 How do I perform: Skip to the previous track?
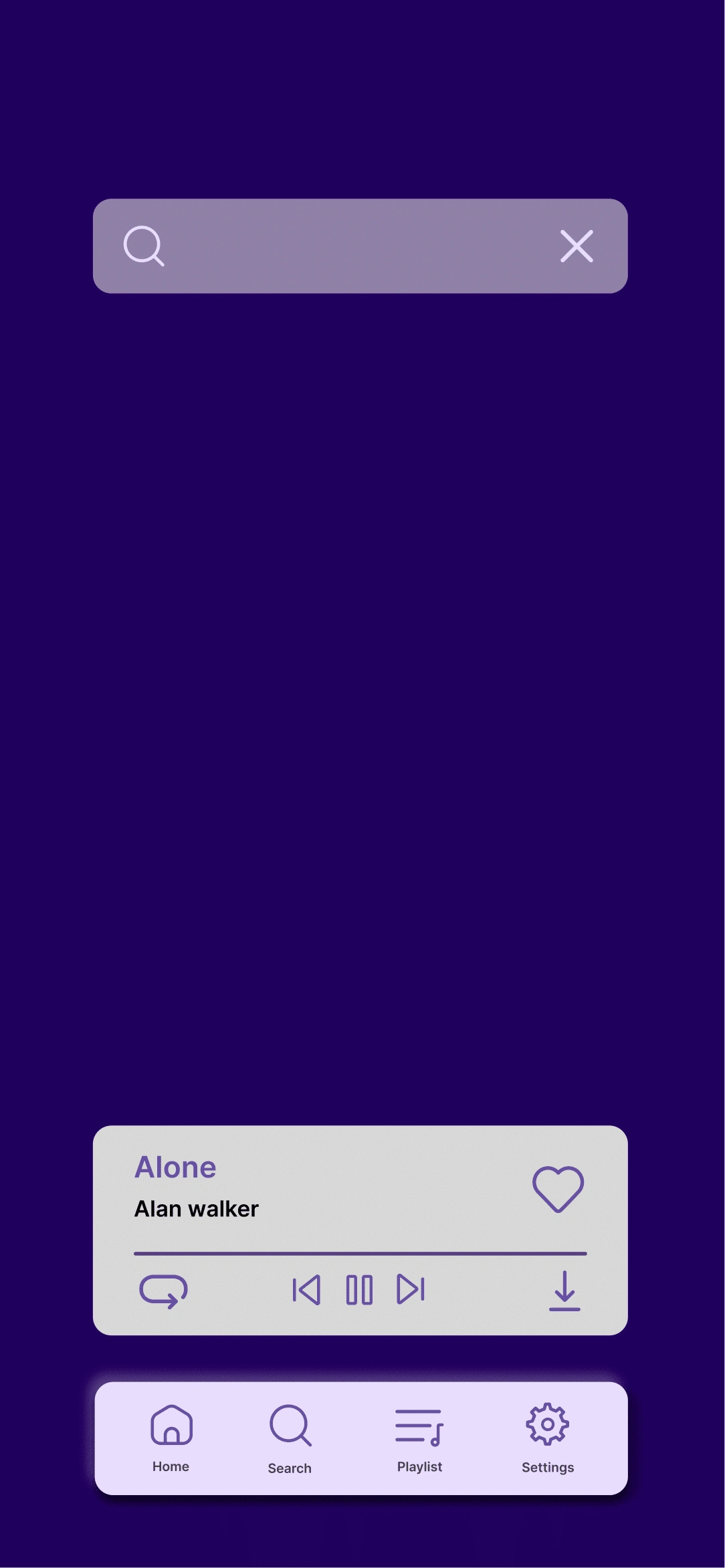(306, 1290)
